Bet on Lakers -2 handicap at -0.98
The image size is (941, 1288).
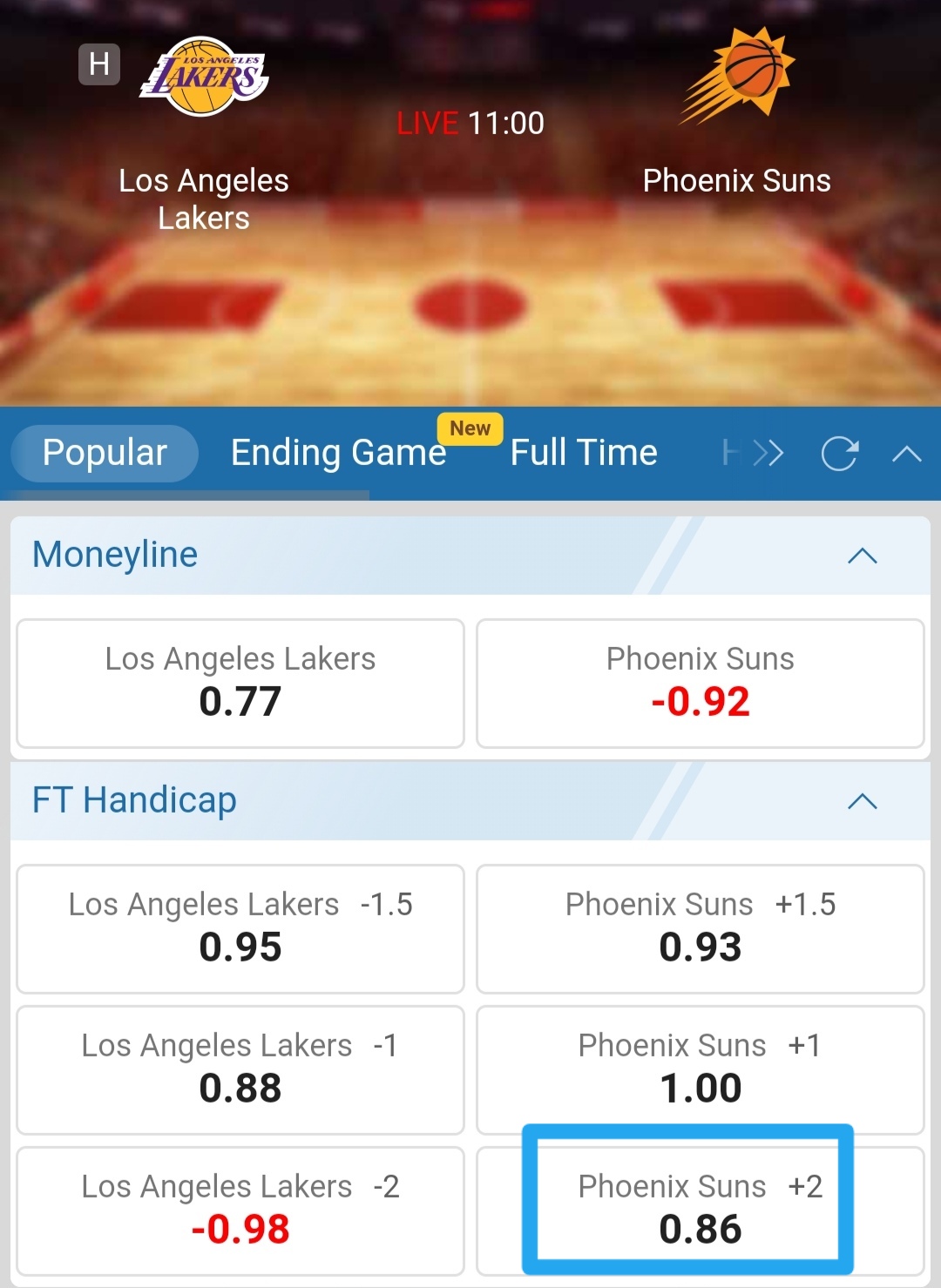240,1210
